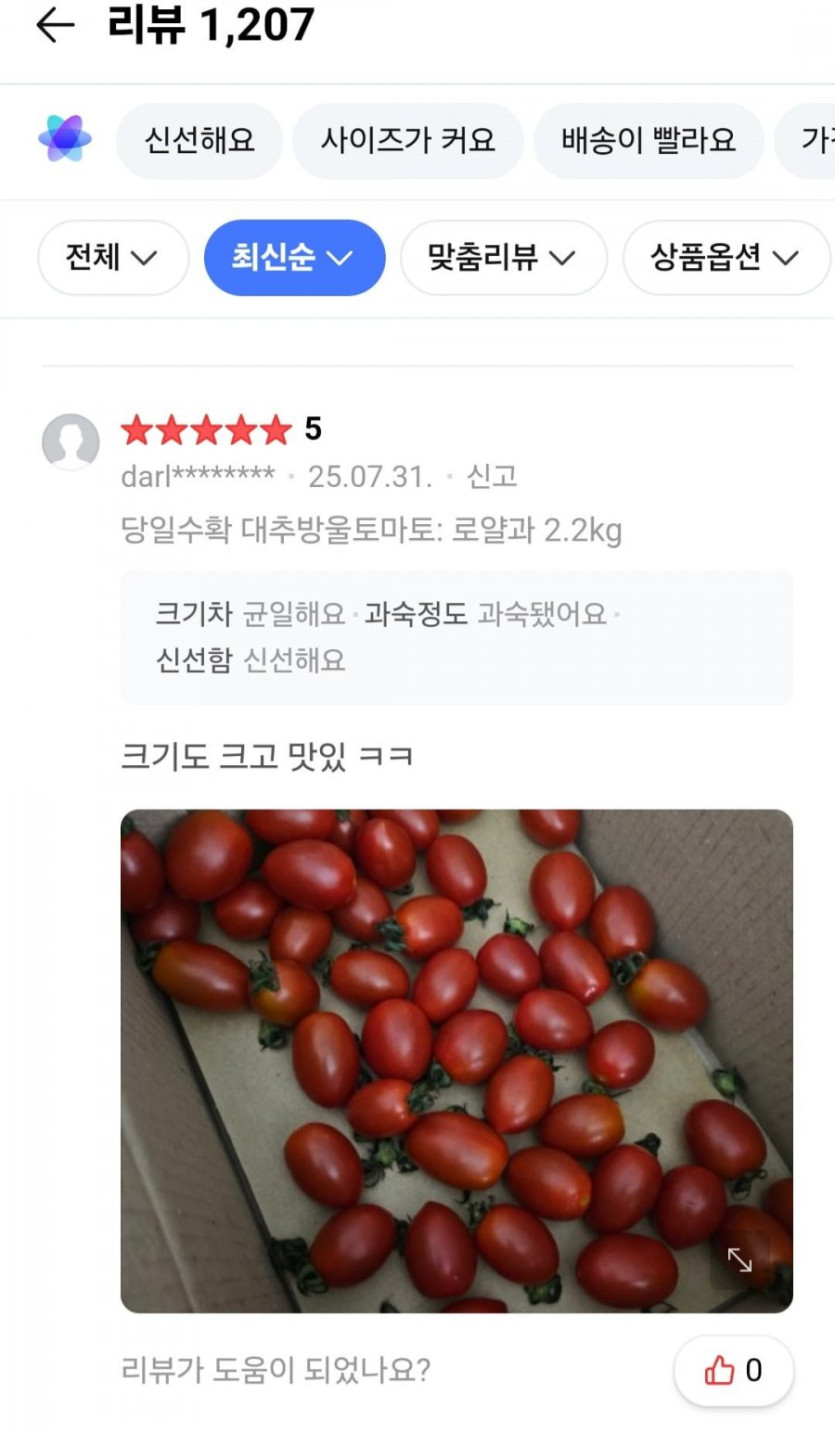This screenshot has width=835, height=1433.
Task: Go back using the arrow icon
Action: pos(55,26)
